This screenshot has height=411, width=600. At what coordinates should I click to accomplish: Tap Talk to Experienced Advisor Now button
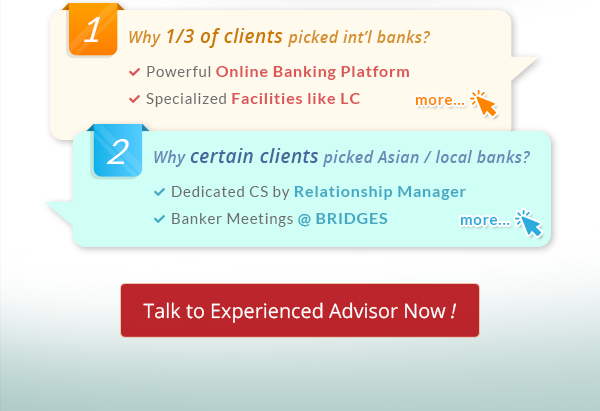click(x=300, y=310)
